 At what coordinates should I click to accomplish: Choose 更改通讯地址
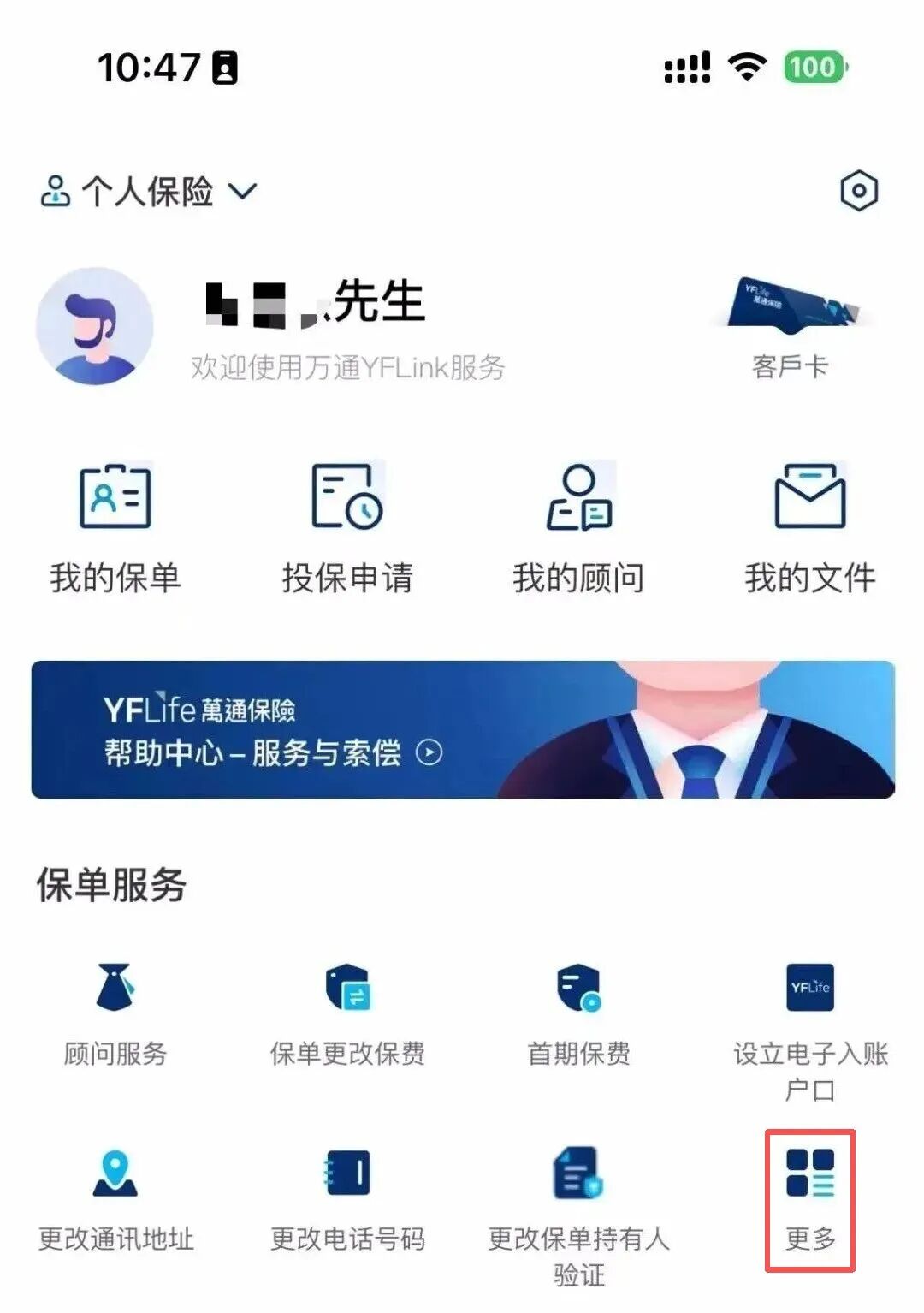click(x=115, y=1200)
